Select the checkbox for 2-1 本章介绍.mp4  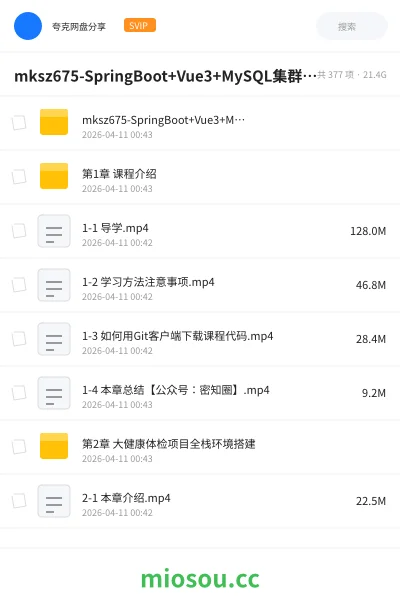[19, 501]
